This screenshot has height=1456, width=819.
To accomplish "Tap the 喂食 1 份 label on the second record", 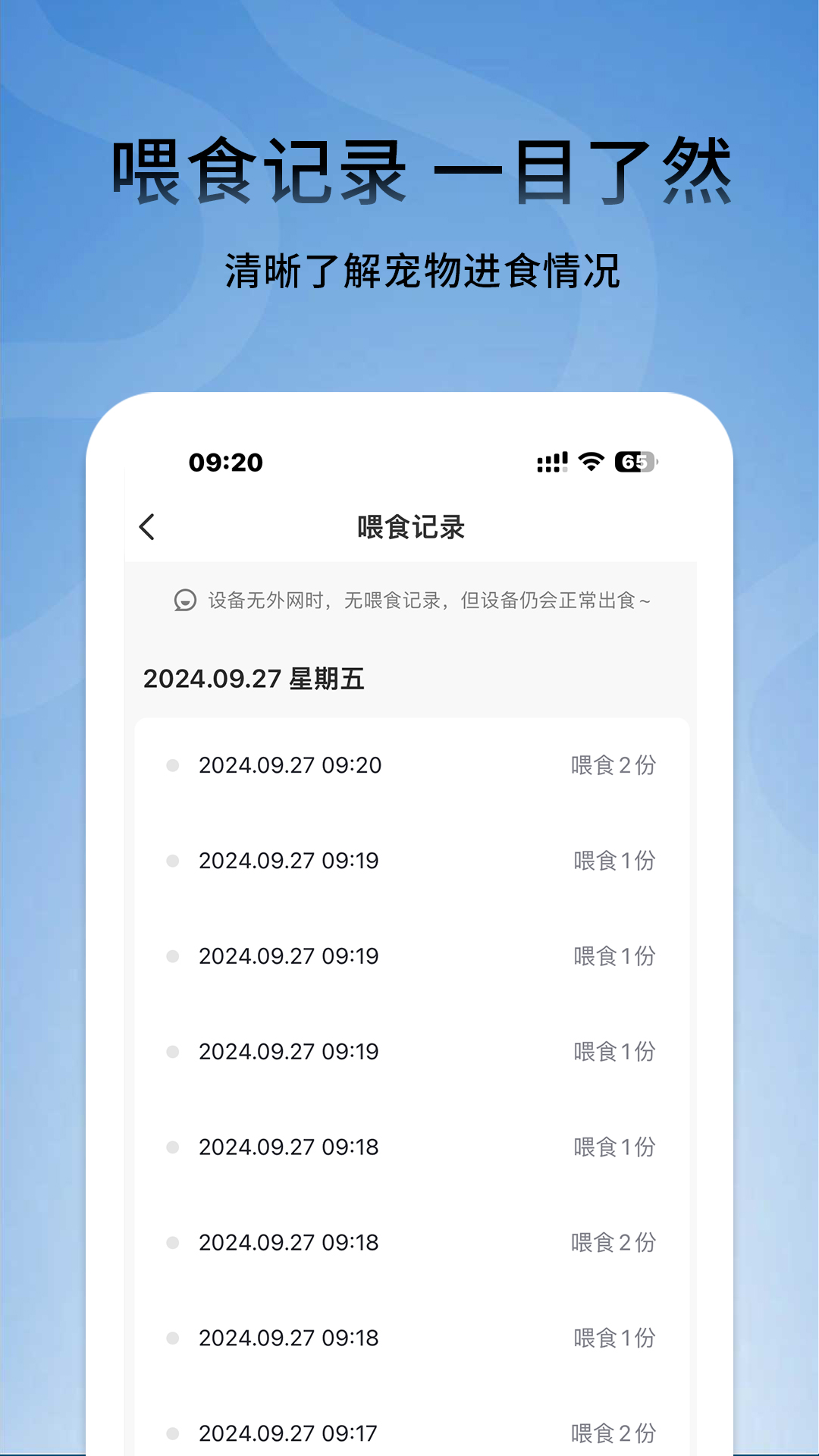I will [x=614, y=860].
